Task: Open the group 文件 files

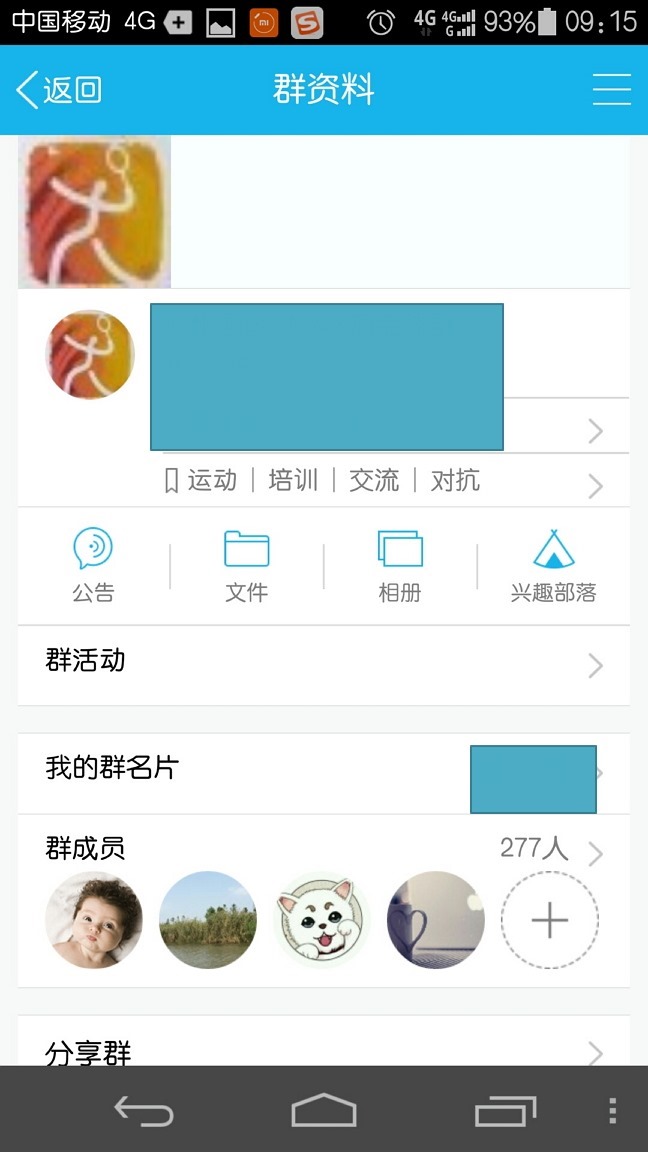Action: pos(246,566)
